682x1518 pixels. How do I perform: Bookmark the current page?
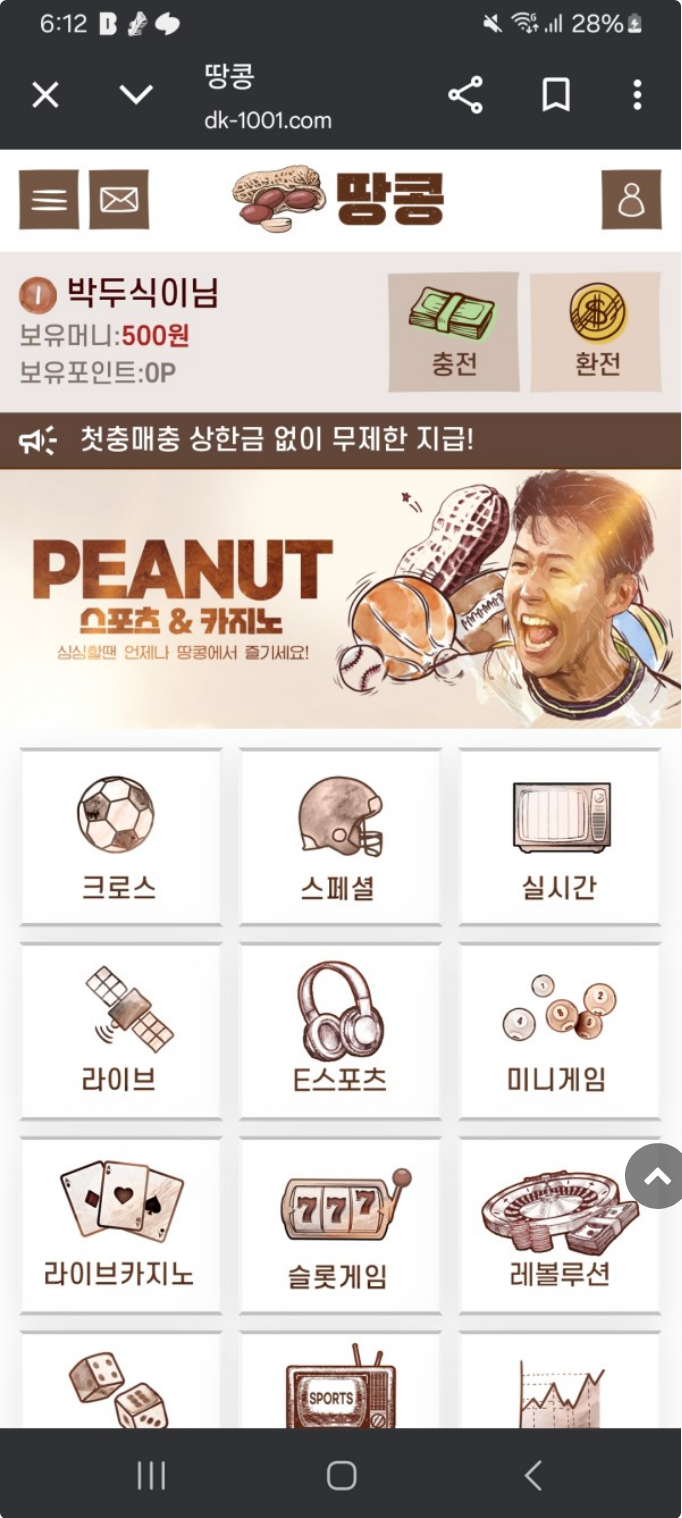point(556,96)
